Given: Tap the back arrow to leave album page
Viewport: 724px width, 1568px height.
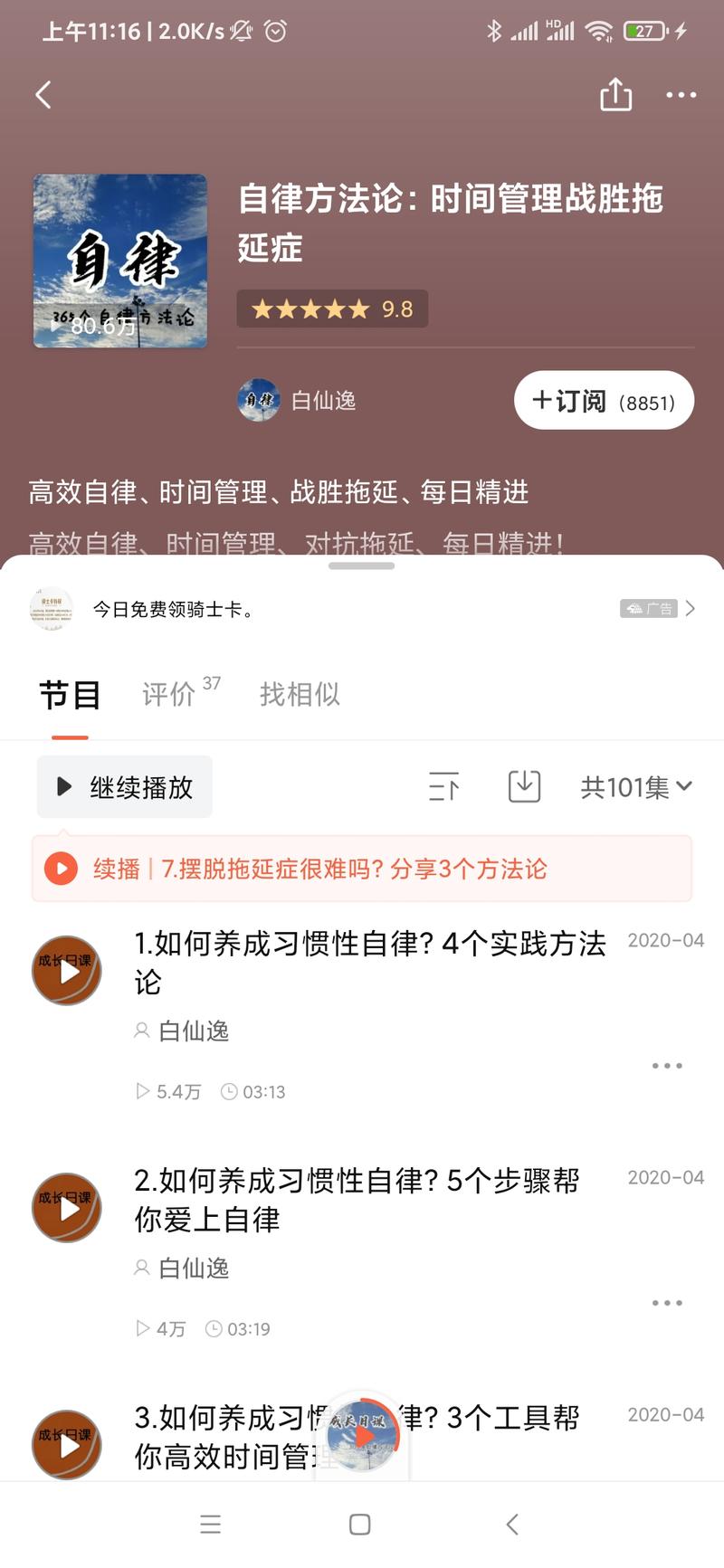Looking at the screenshot, I should [42, 94].
